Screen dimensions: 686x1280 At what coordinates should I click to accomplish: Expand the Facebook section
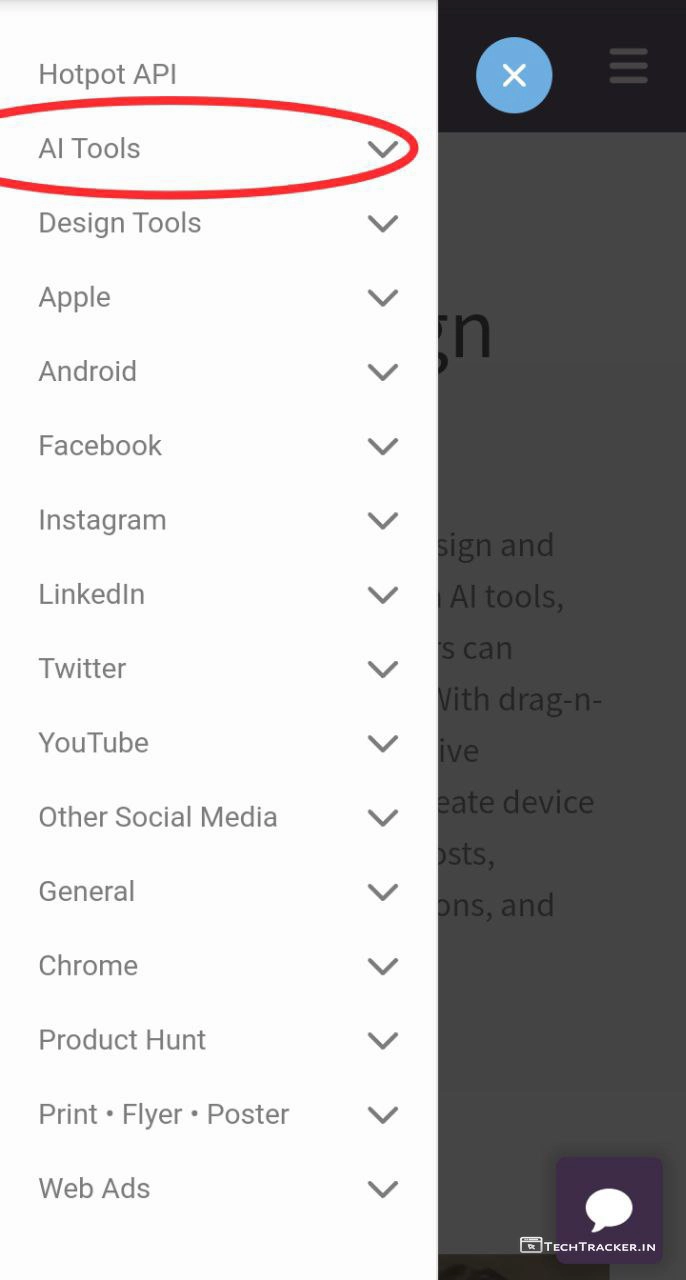tap(383, 446)
